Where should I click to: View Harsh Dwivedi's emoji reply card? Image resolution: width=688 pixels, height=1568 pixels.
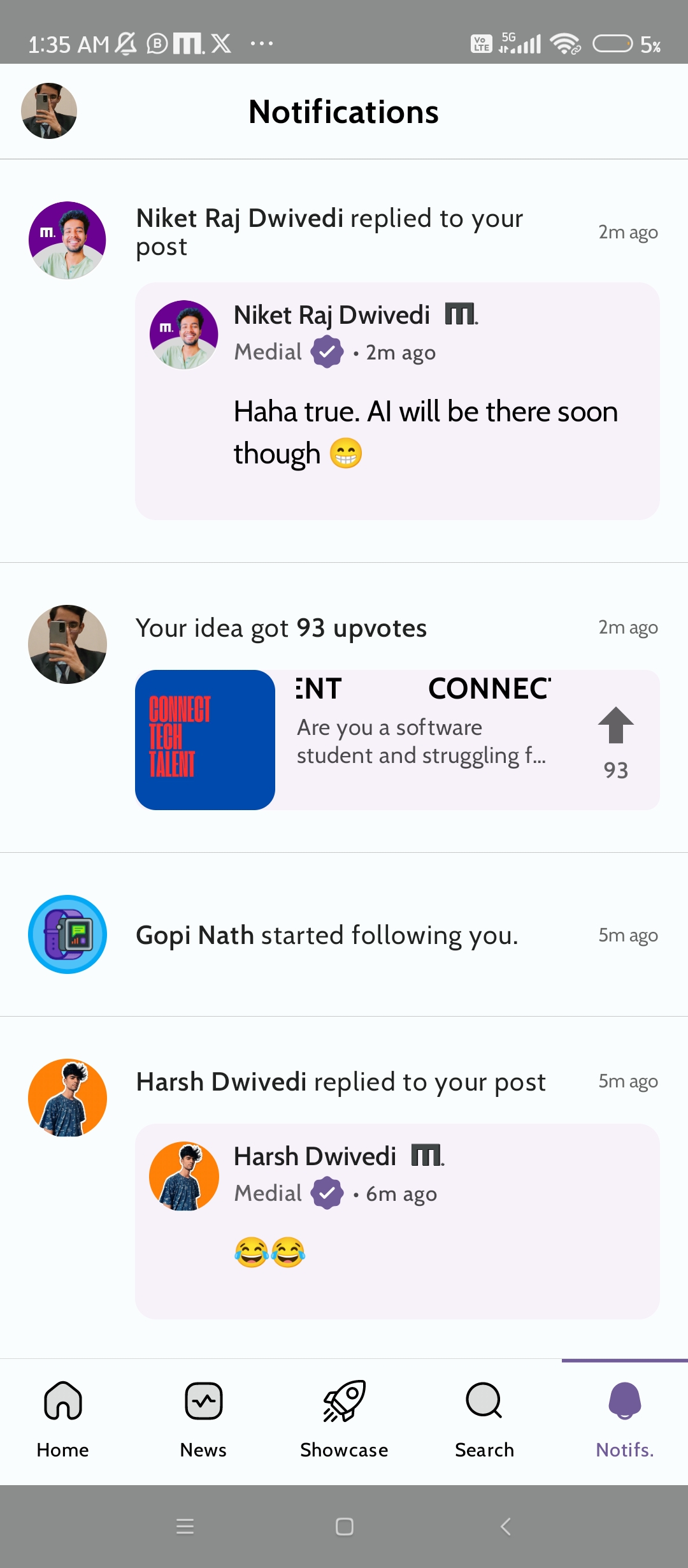point(397,1221)
